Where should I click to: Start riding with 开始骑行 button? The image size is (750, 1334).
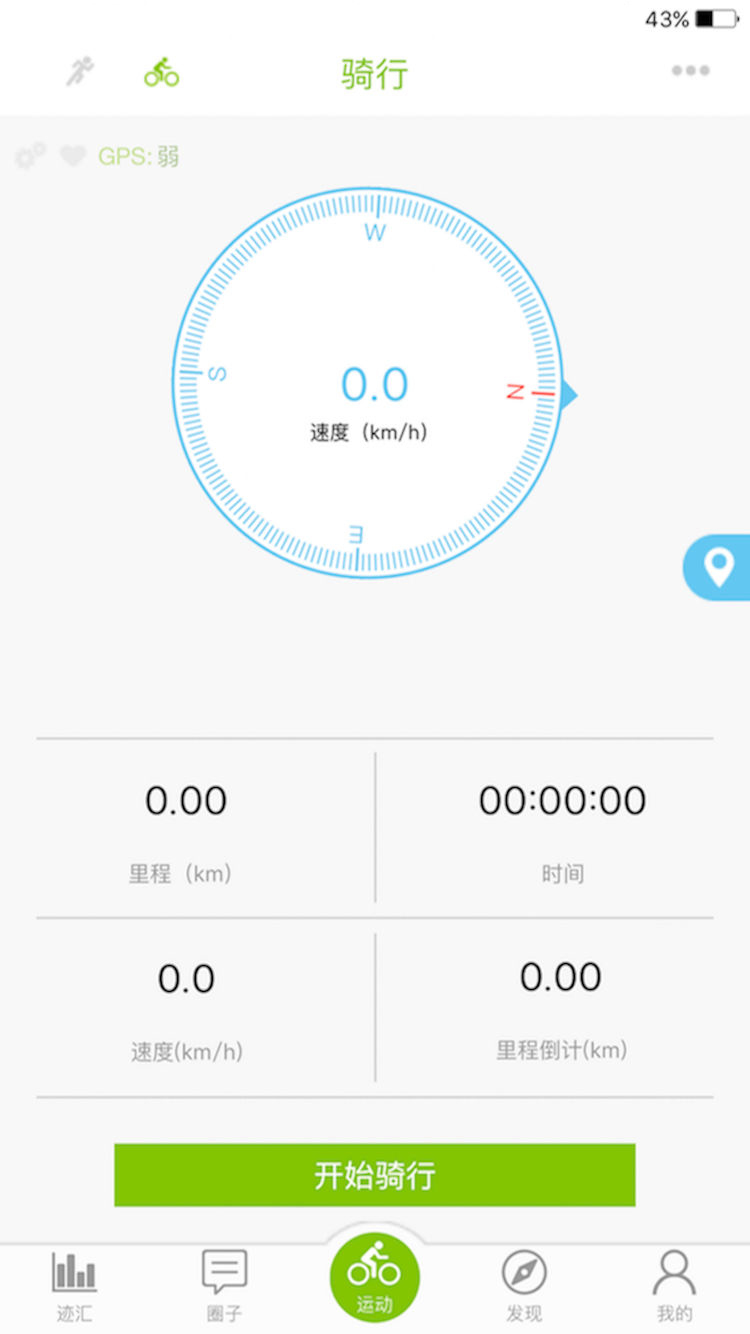[375, 1175]
